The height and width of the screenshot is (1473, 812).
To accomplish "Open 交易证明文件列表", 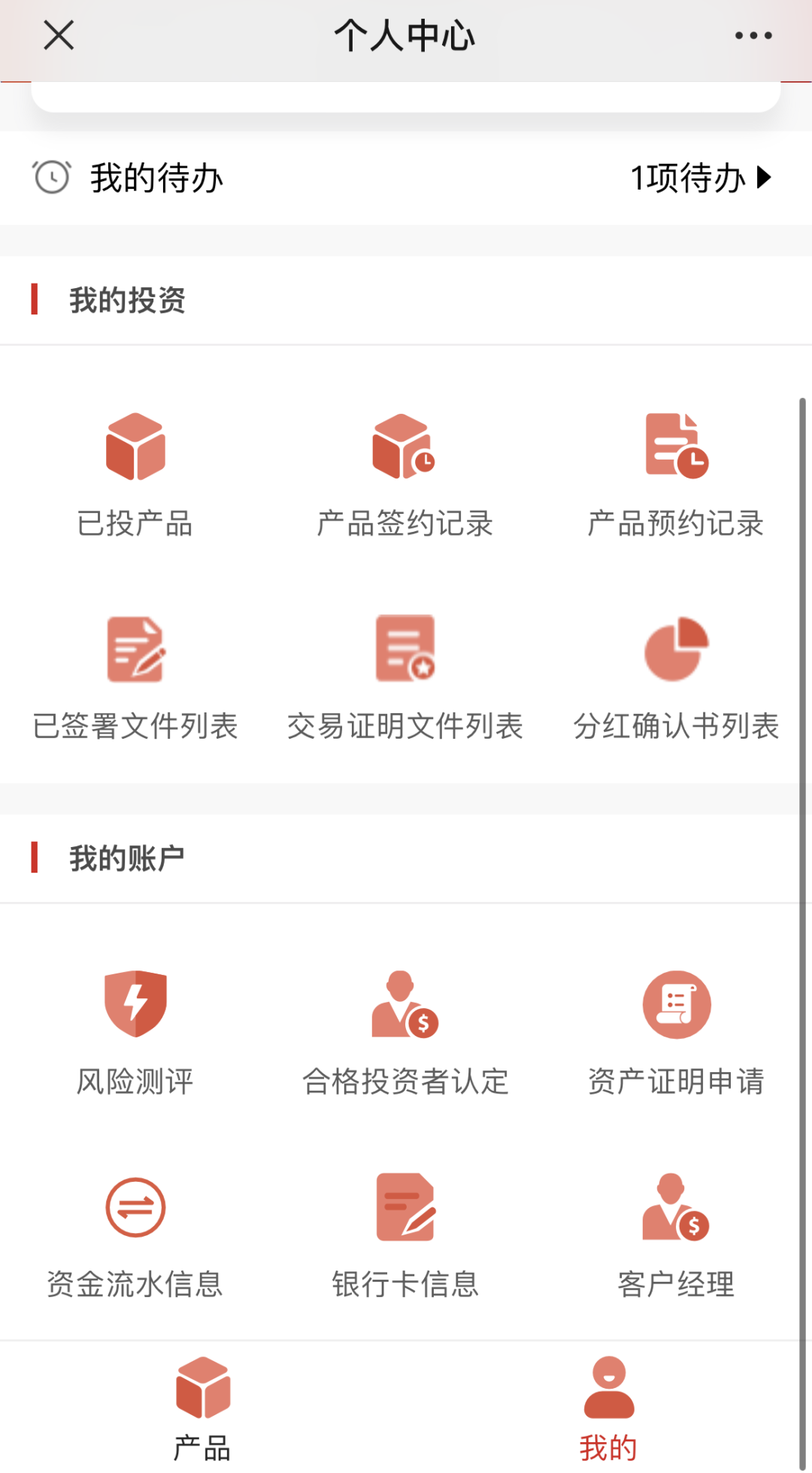I will point(404,679).
